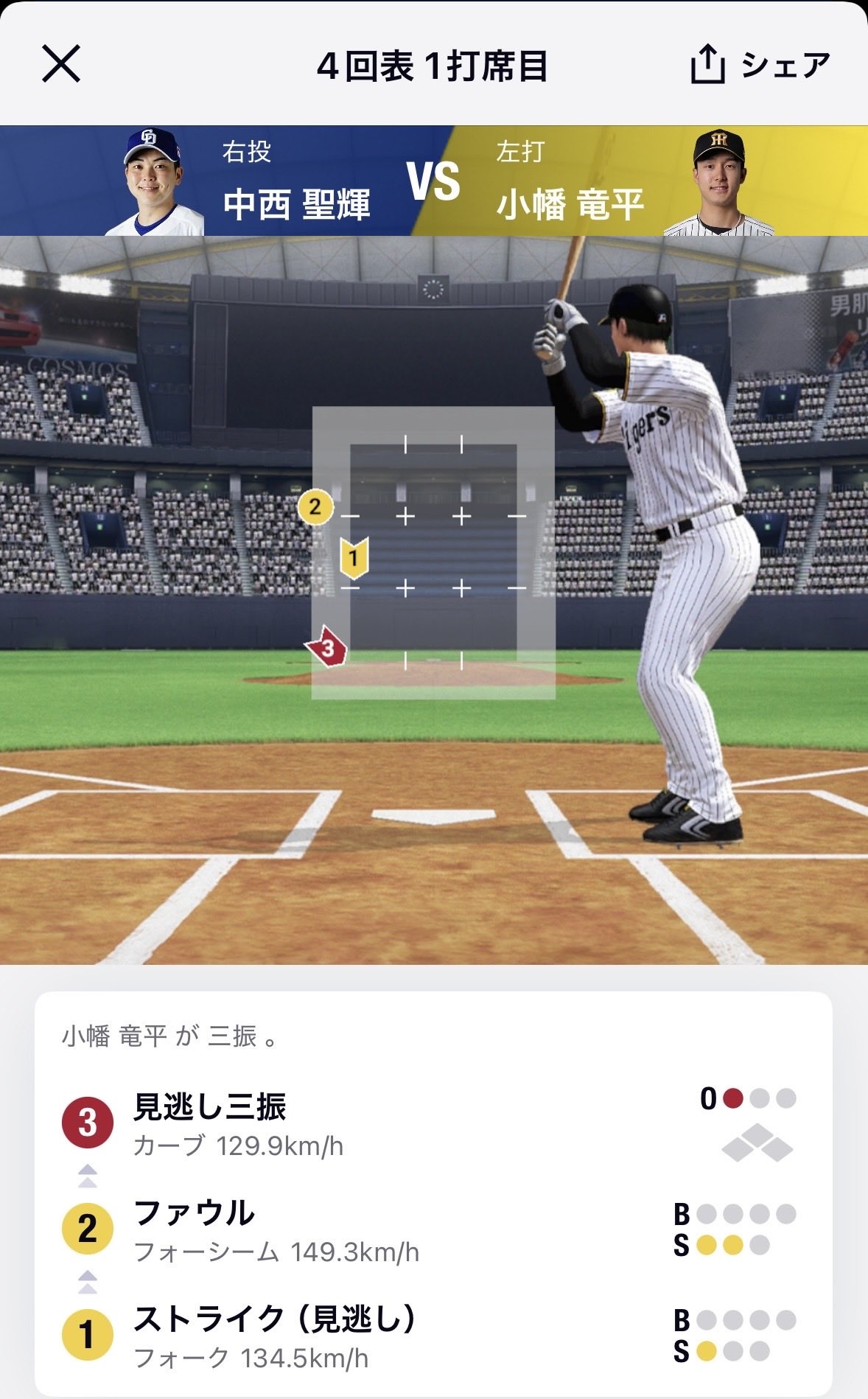Select pitch marker 1 in strike zone

click(x=354, y=558)
